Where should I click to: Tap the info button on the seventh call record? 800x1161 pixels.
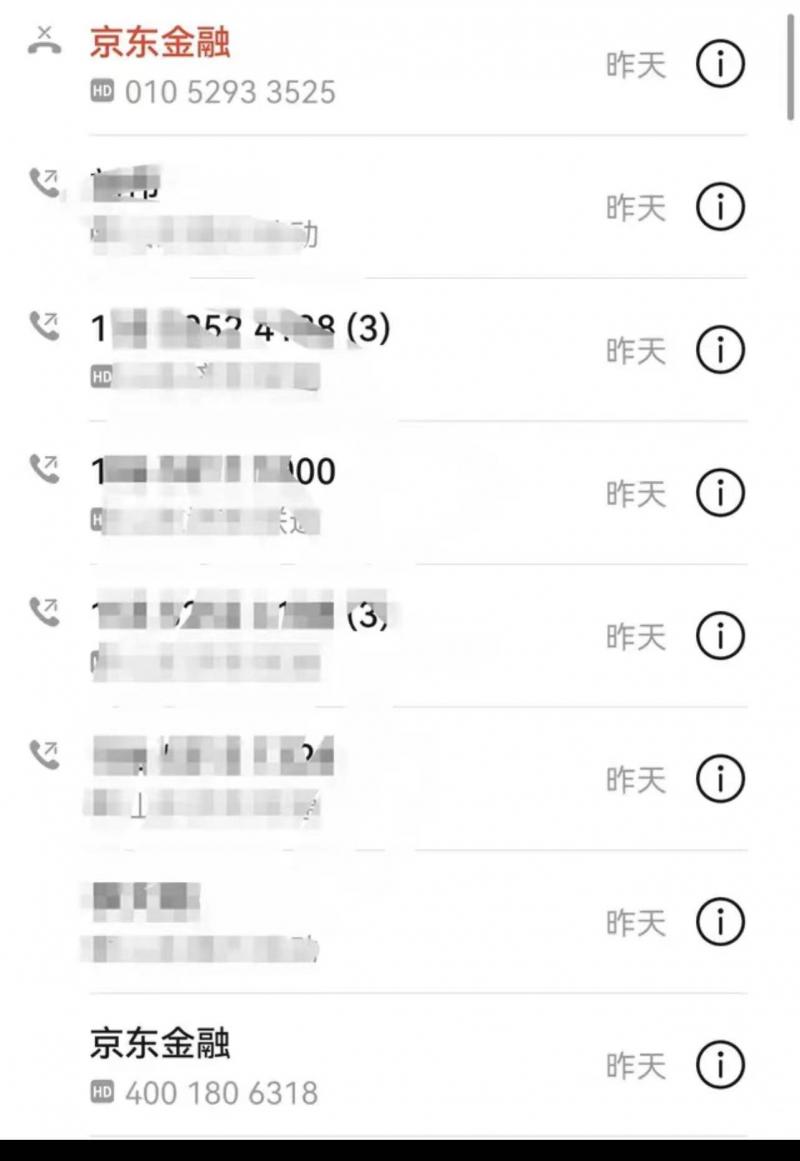(719, 921)
